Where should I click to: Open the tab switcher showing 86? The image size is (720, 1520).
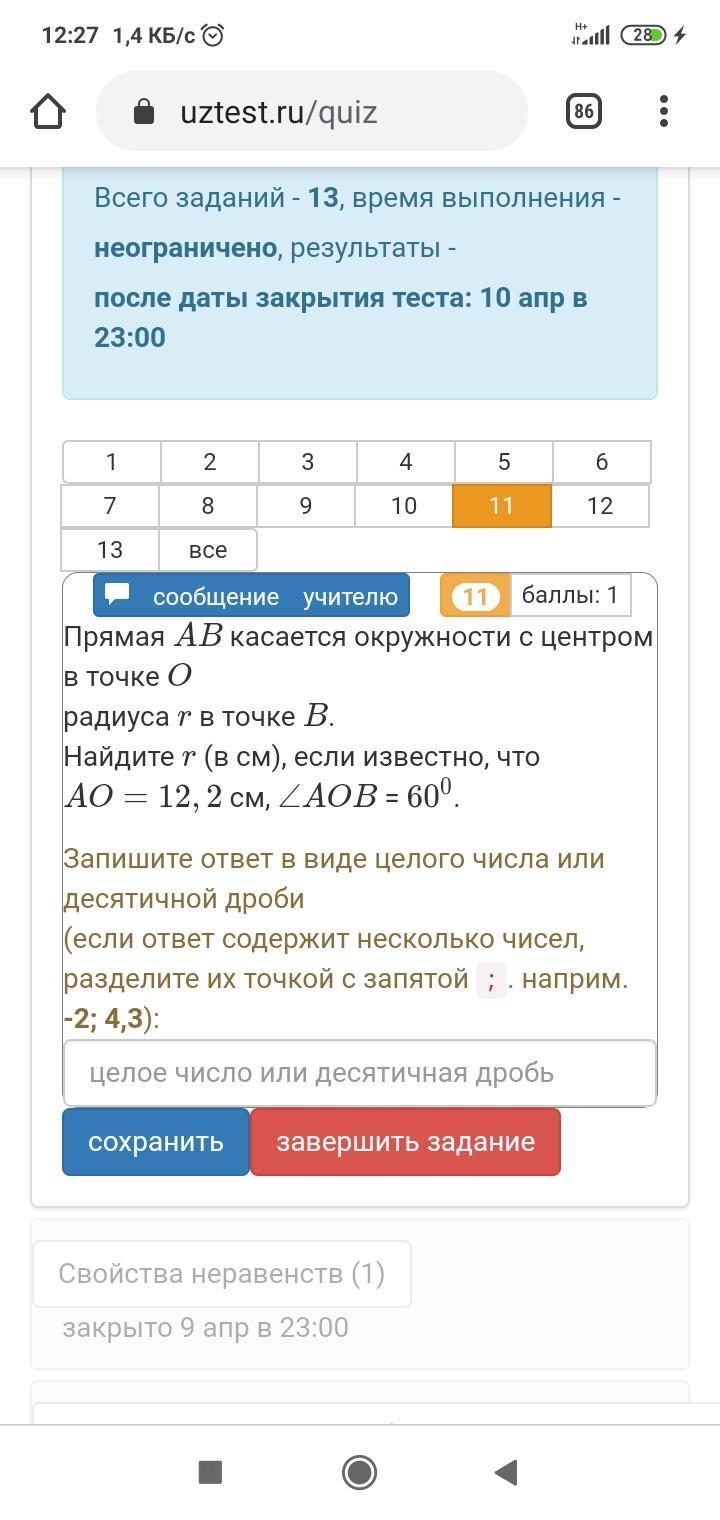click(584, 111)
